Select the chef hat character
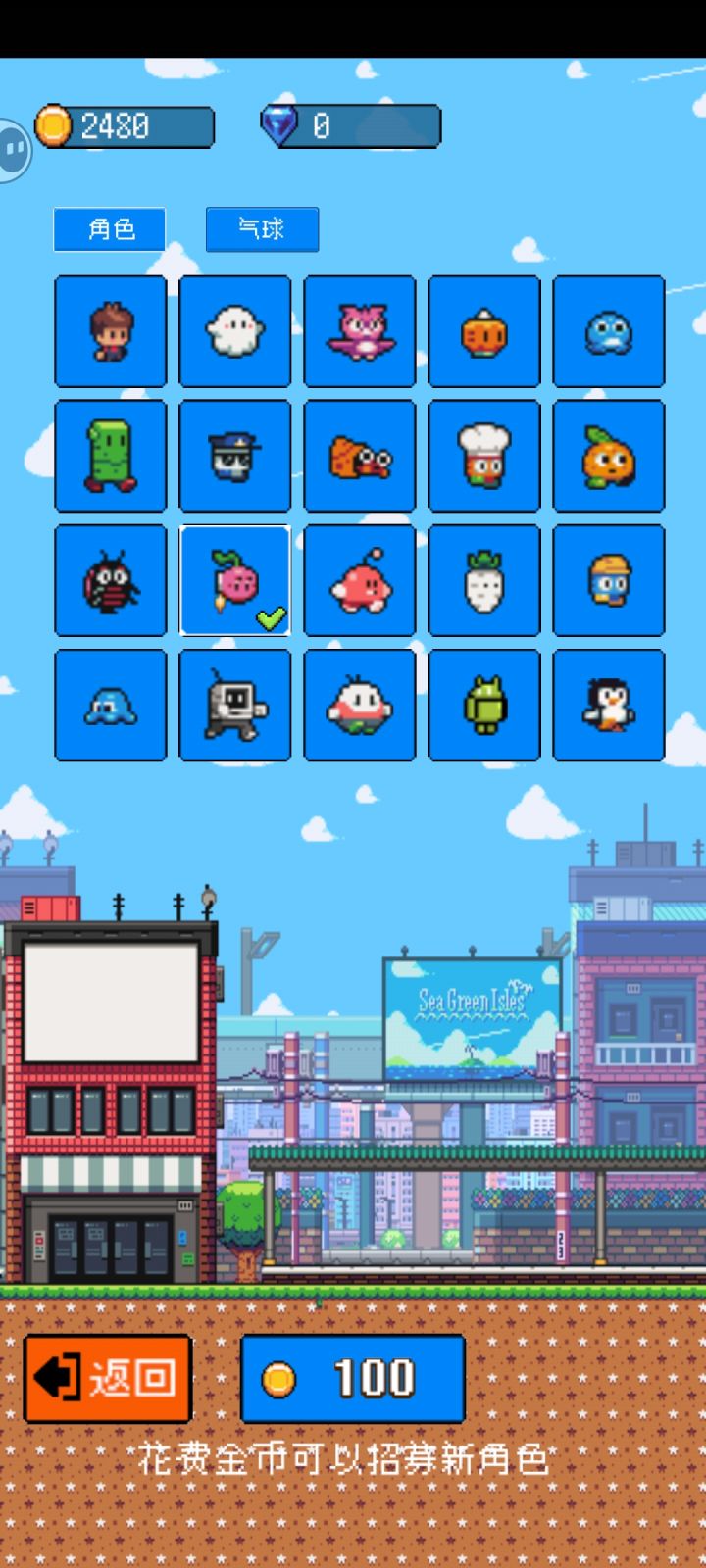The width and height of the screenshot is (706, 1568). coord(484,456)
